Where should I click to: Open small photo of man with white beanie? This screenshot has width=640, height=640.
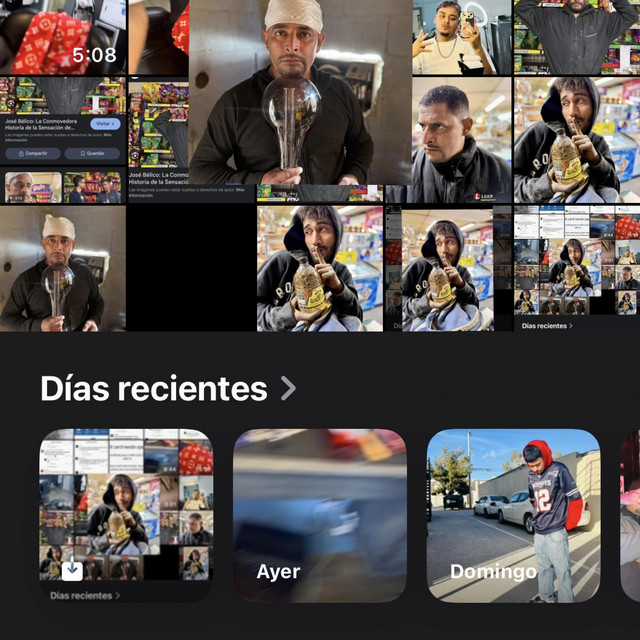[x=62, y=268]
